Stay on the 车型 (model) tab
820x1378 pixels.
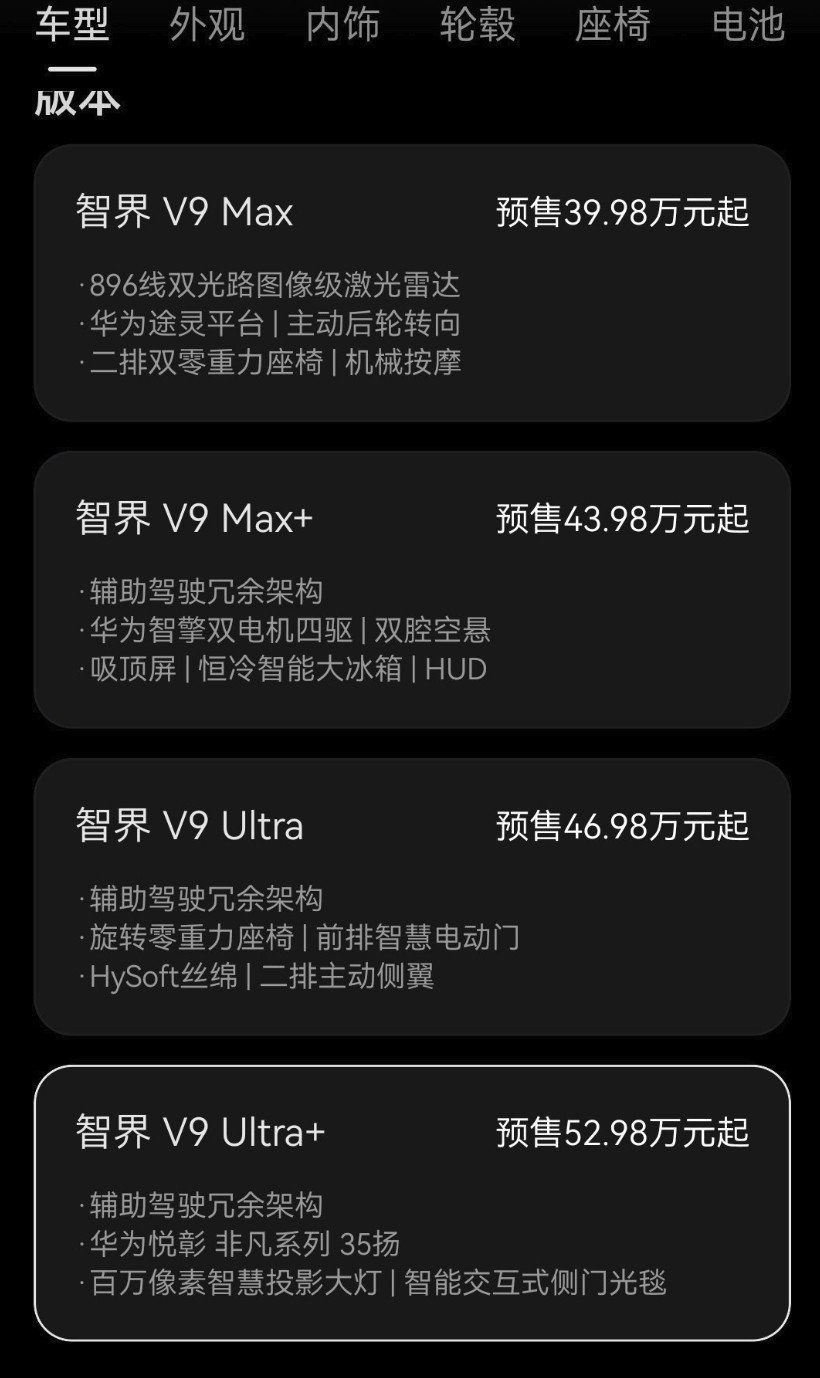tap(71, 27)
